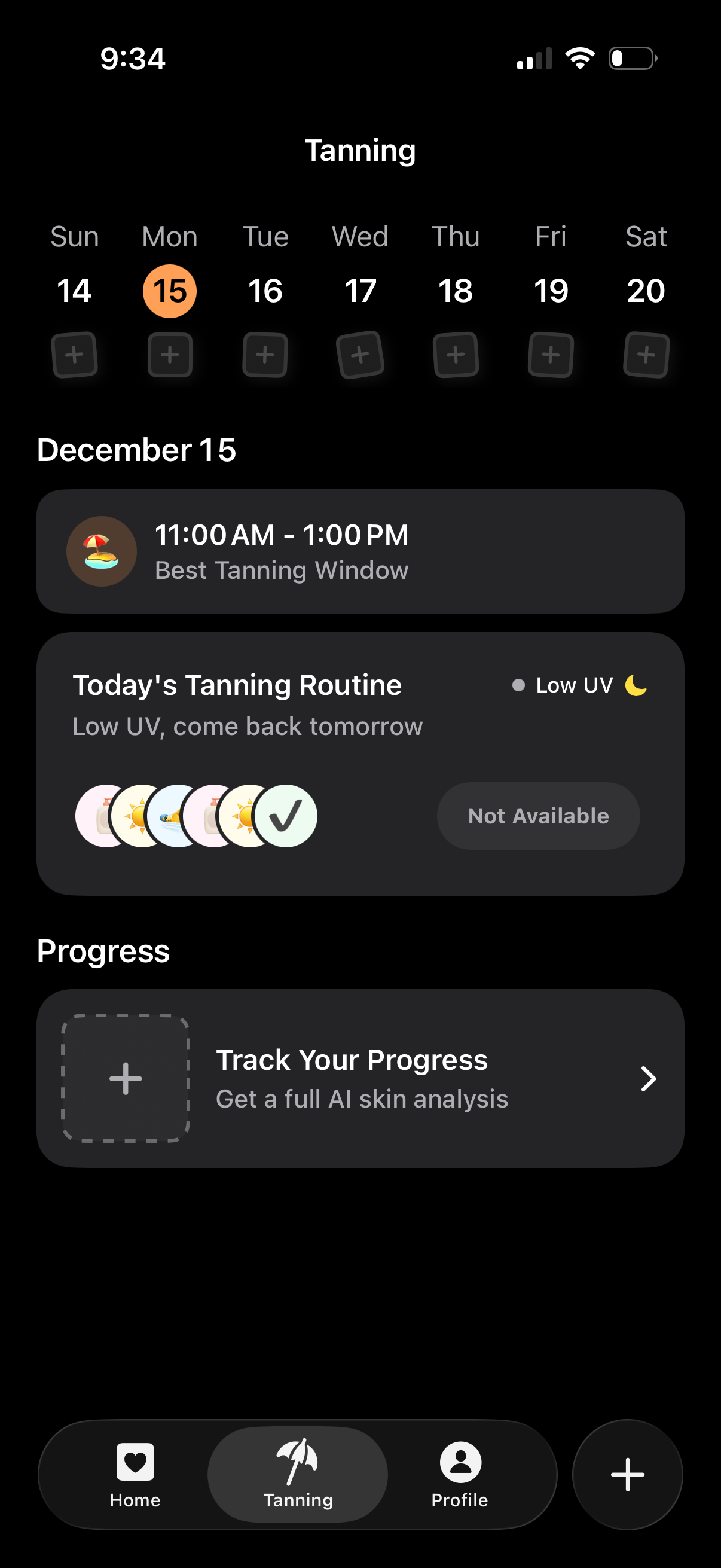Tap the plus under Wednesday the 17th
Screen dimensions: 721x1568
pos(359,355)
